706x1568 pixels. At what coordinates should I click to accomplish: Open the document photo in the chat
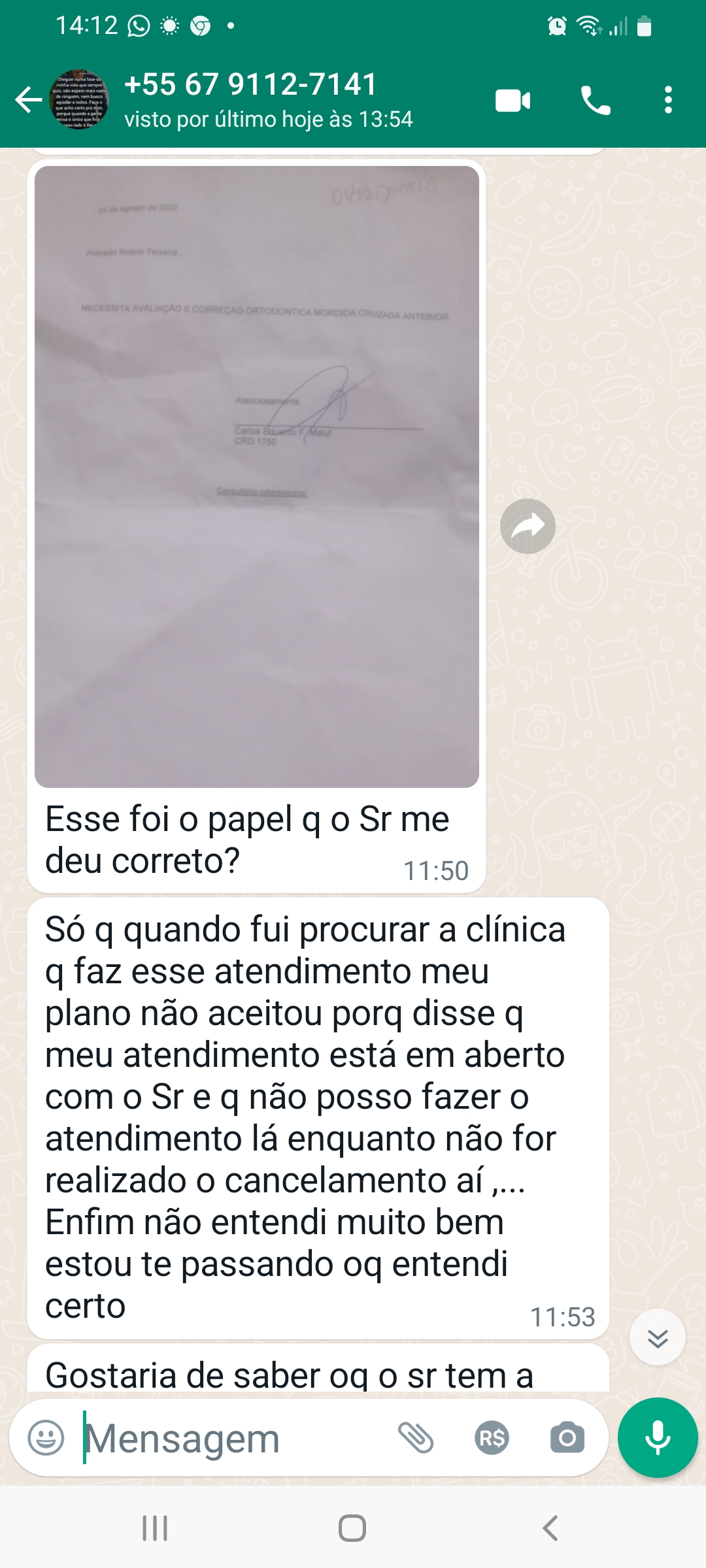click(x=257, y=476)
